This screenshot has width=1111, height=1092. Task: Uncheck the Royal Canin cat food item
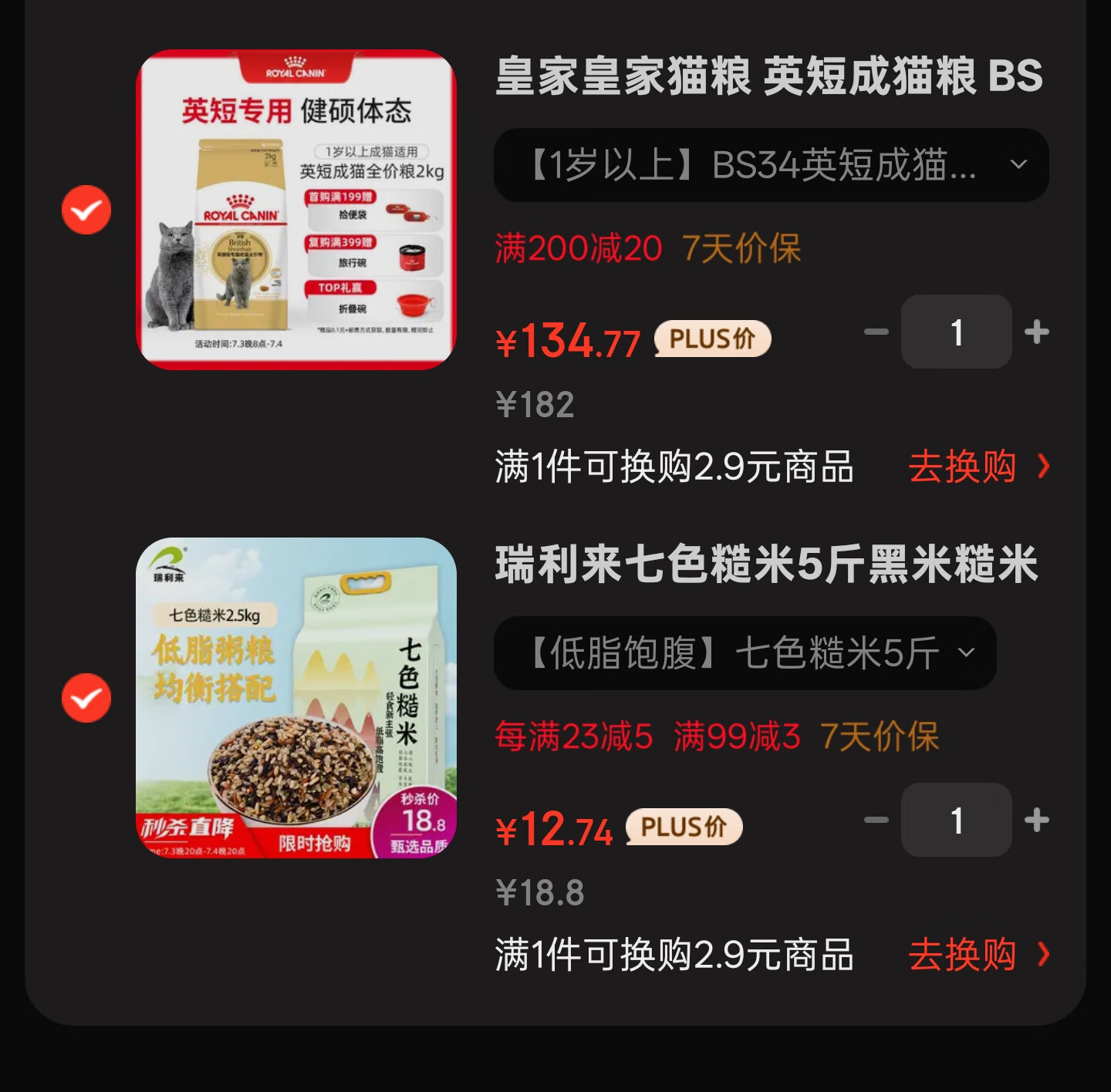coord(86,210)
